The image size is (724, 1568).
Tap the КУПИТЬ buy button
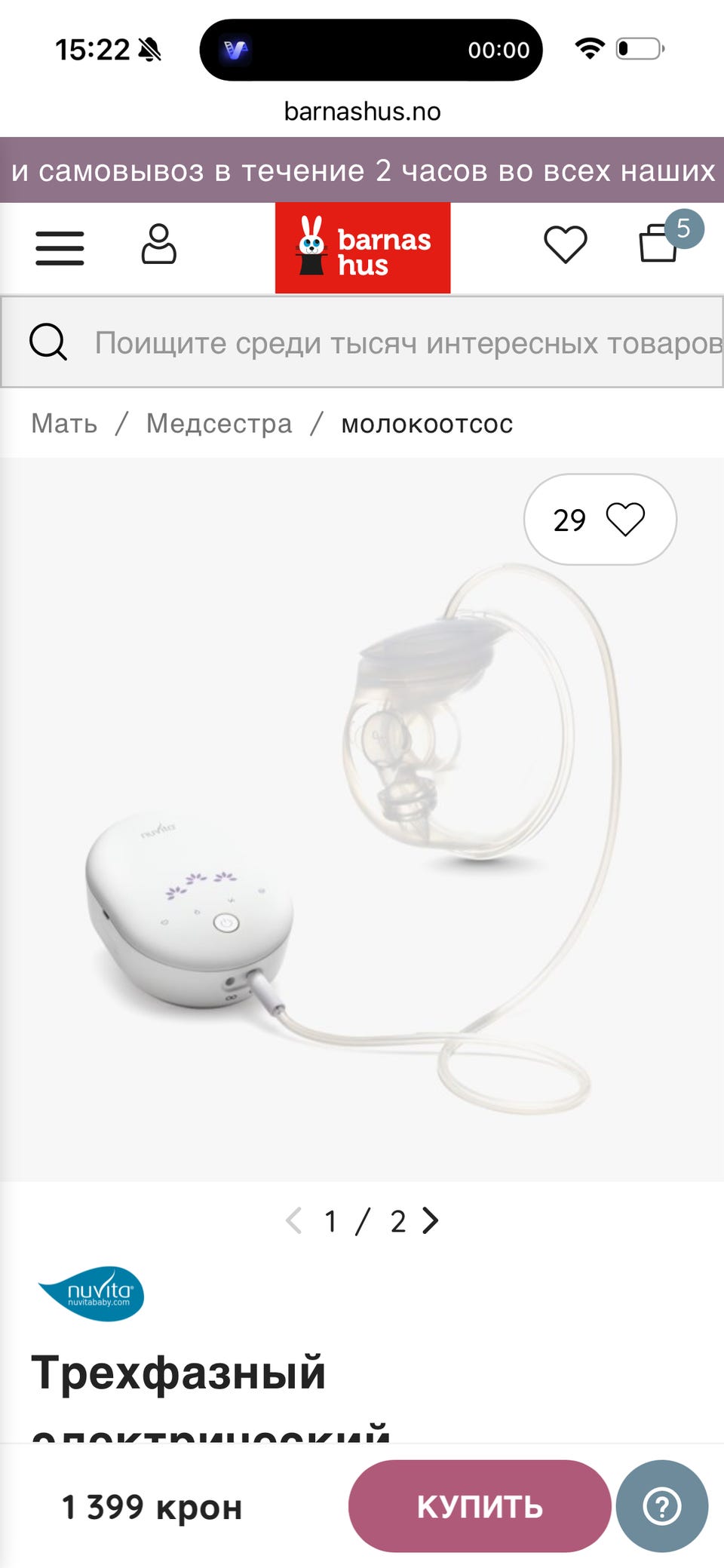click(x=480, y=1506)
